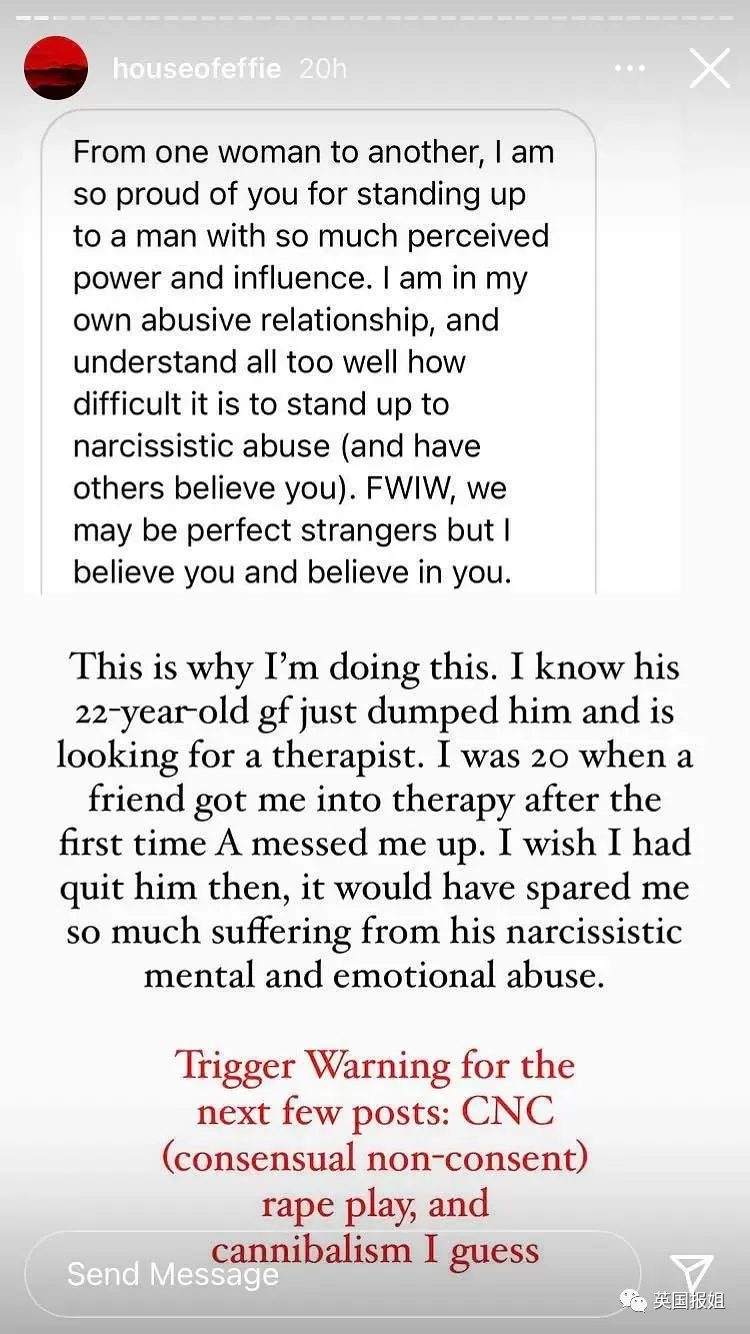The image size is (750, 1334).
Task: Open houseofeffie's profile picture
Action: tap(56, 68)
